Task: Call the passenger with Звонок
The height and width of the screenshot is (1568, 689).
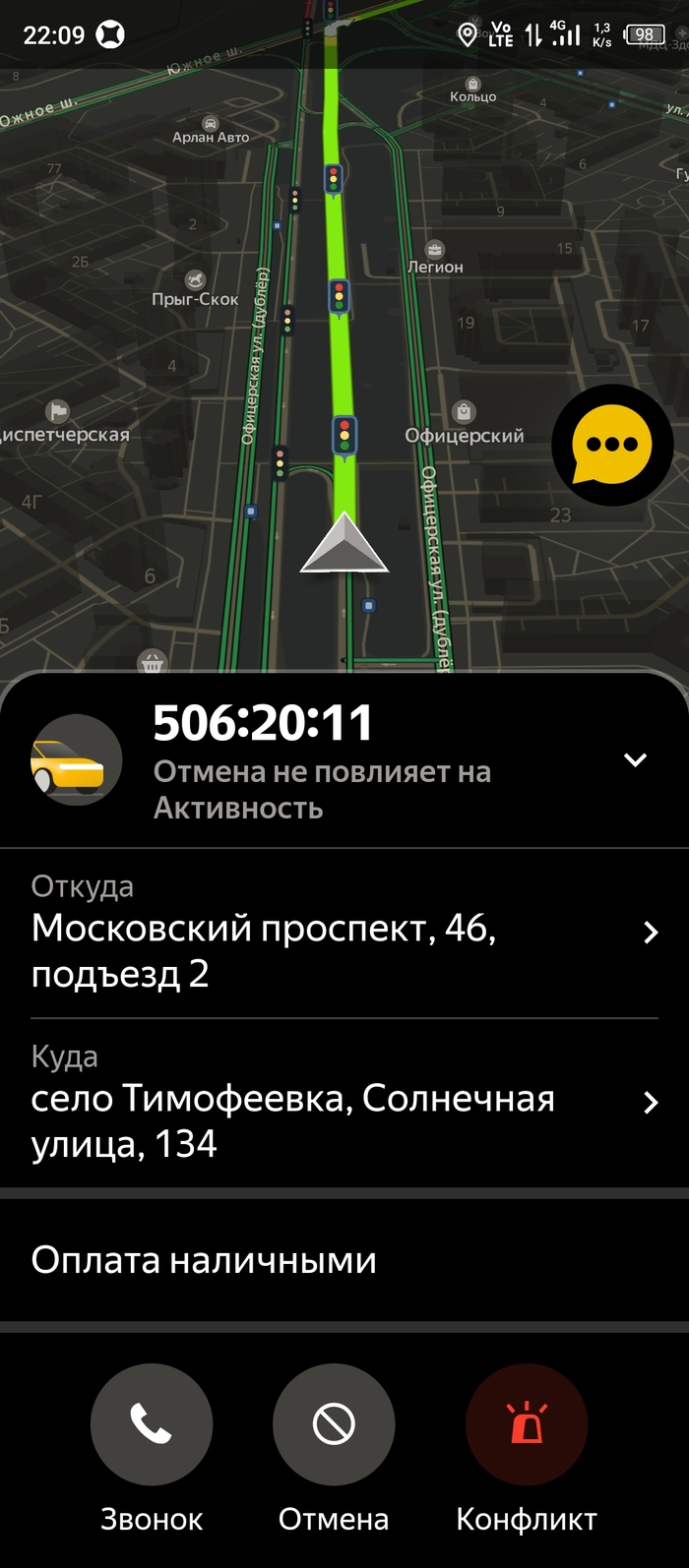Action: [x=152, y=1424]
